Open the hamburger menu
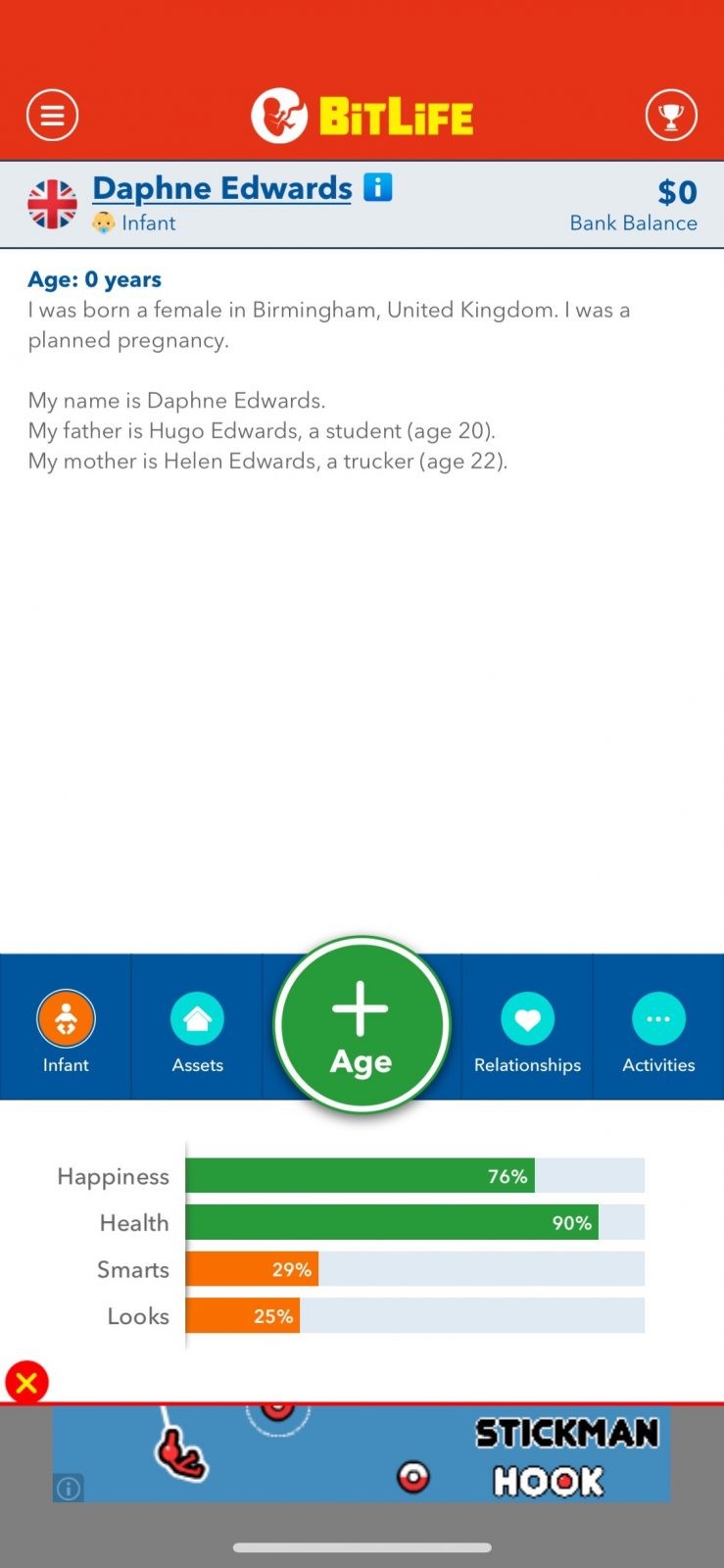 pos(52,115)
